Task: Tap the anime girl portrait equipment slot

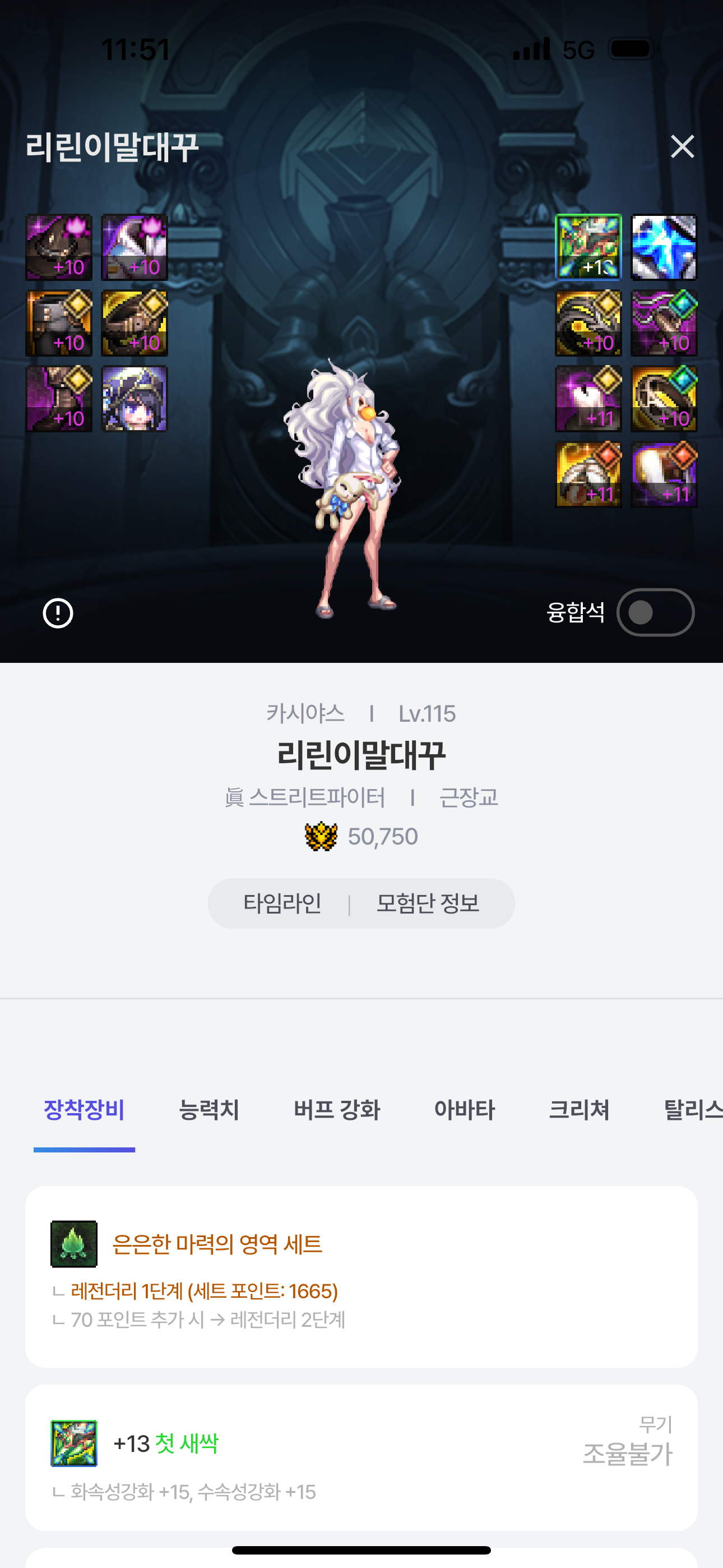Action: click(x=135, y=399)
